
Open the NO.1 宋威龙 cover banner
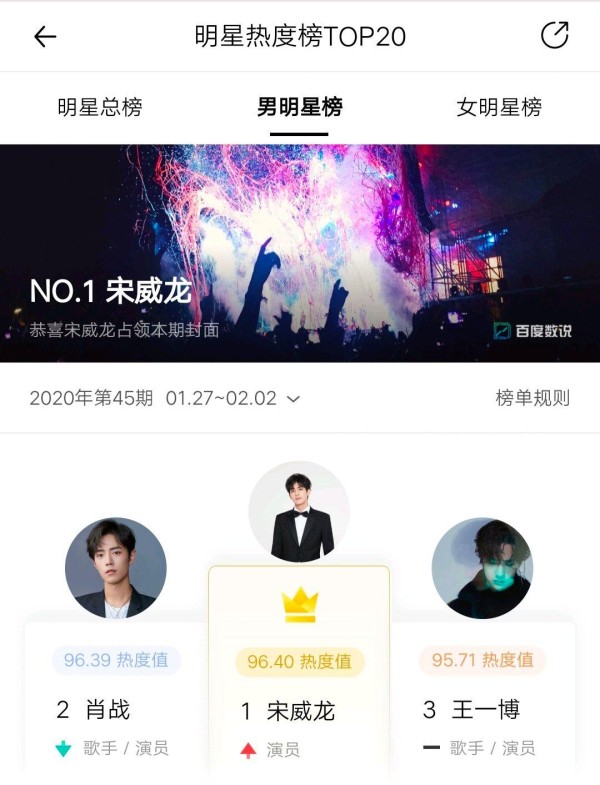(300, 253)
